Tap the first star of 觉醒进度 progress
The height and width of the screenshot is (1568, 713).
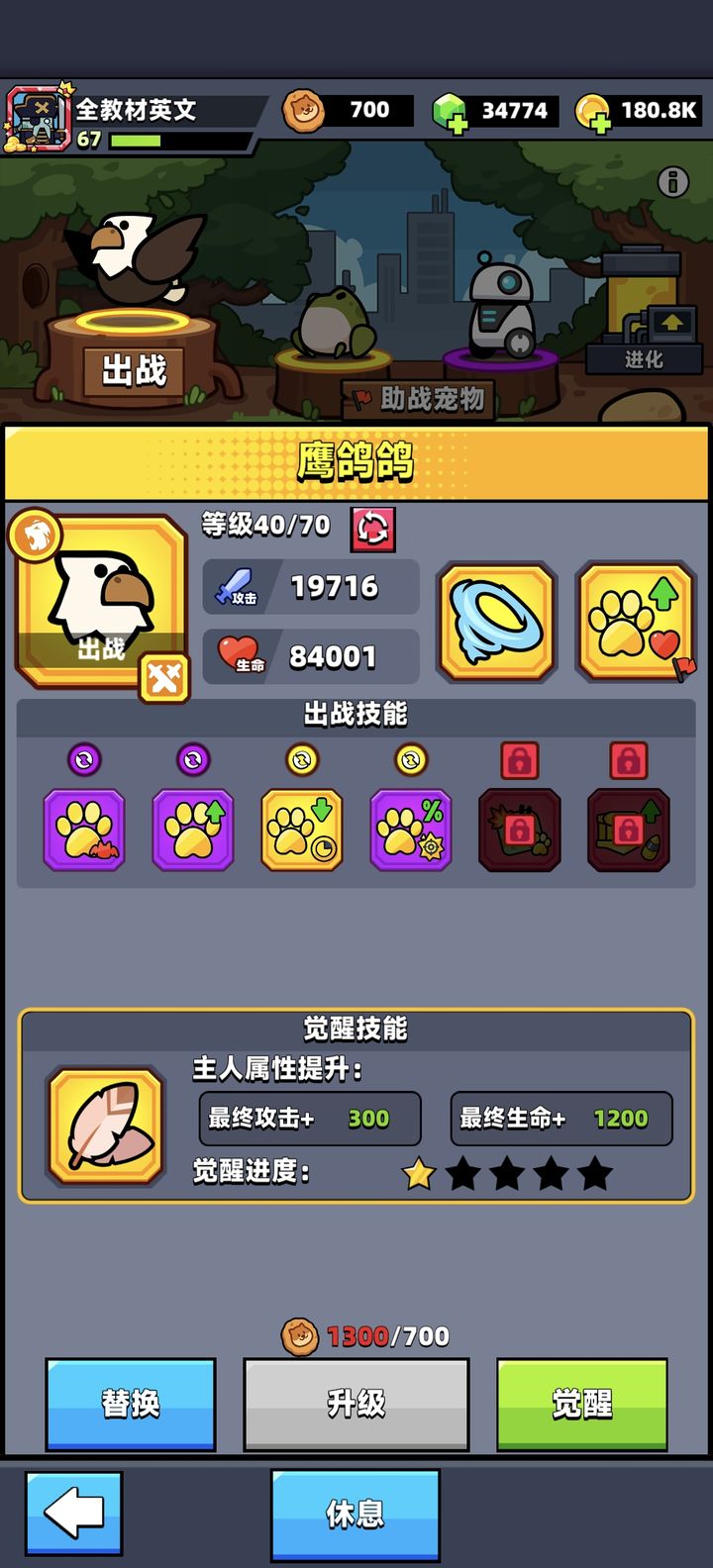(x=419, y=1173)
